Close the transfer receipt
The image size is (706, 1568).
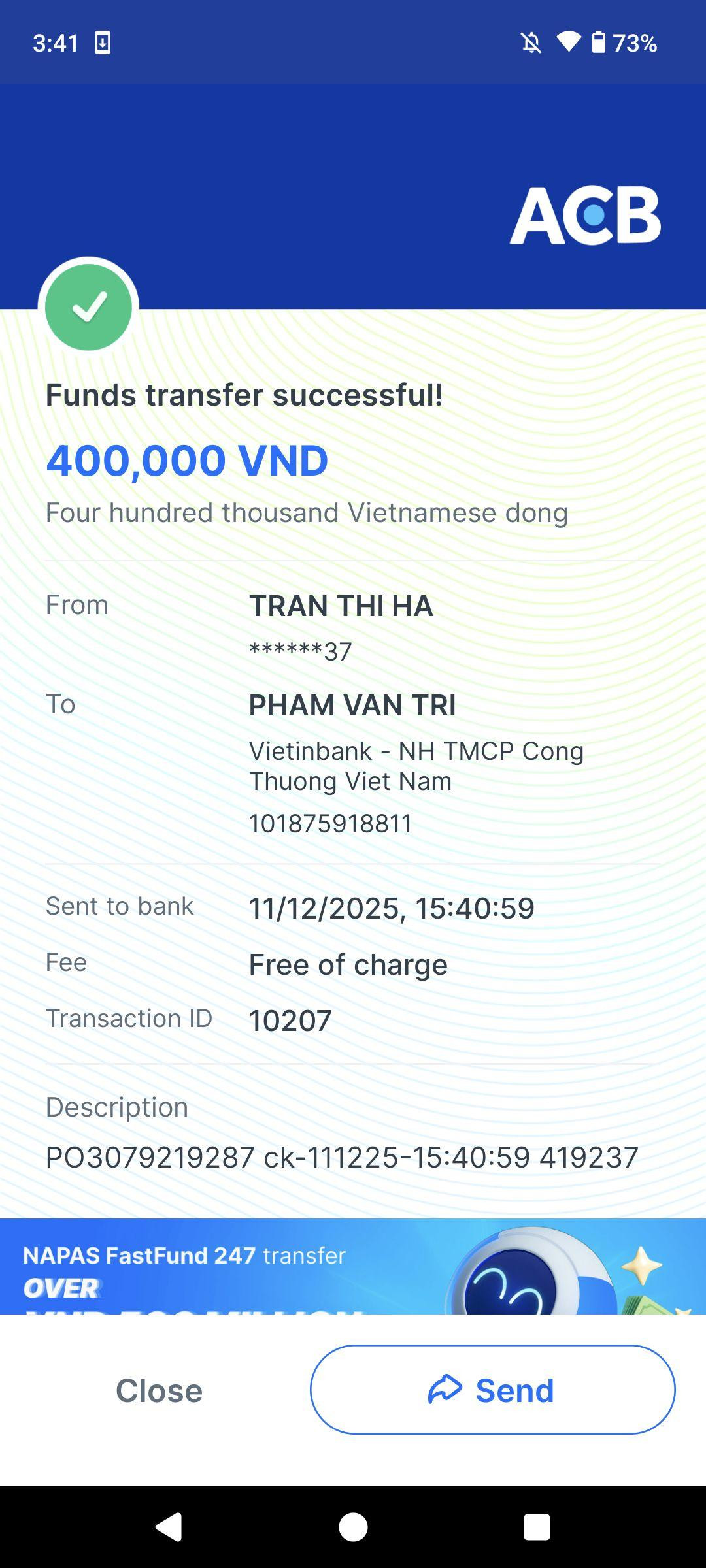tap(159, 1390)
